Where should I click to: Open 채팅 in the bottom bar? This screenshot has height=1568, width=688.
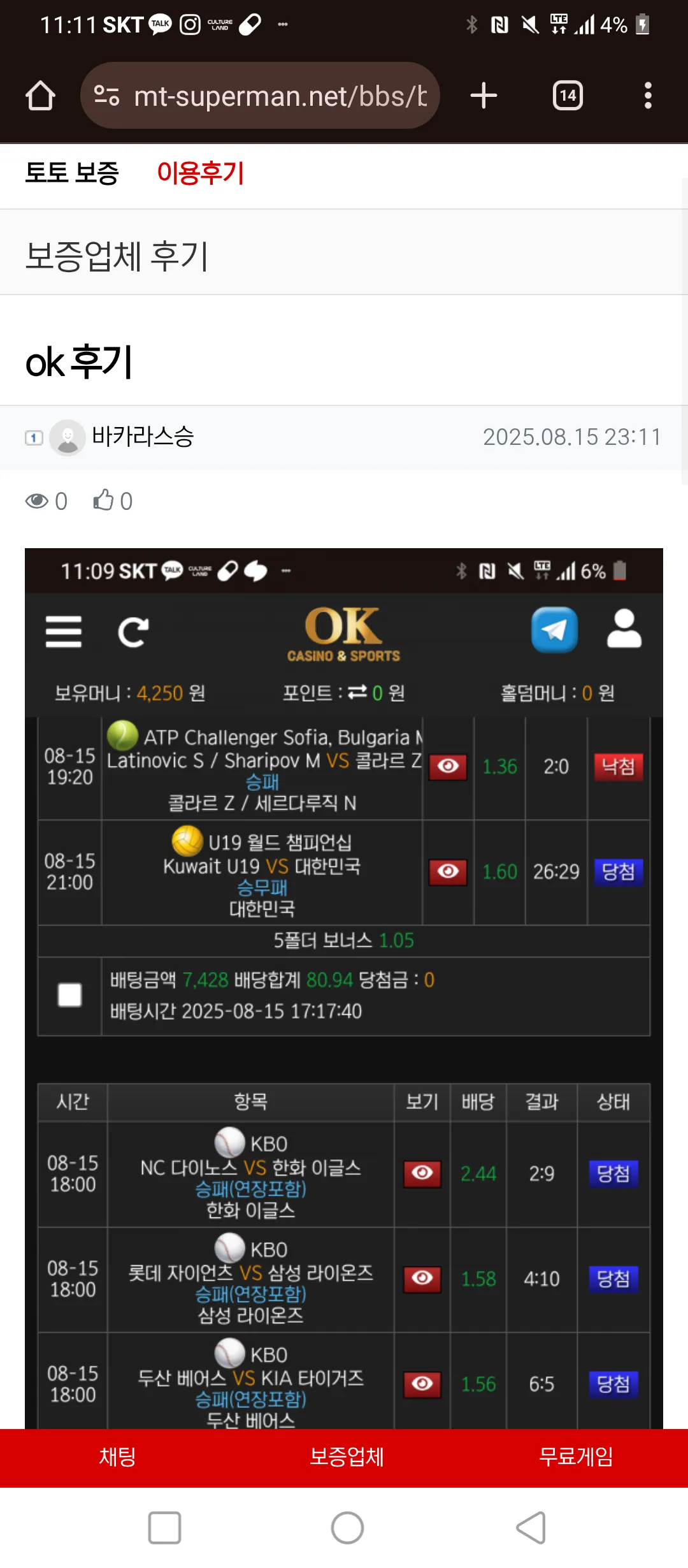pyautogui.click(x=117, y=1457)
